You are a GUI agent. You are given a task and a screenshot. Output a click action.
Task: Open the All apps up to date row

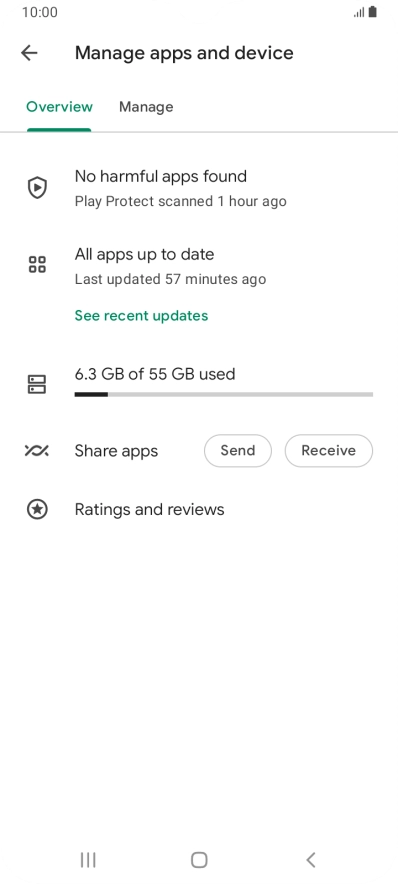click(x=199, y=266)
